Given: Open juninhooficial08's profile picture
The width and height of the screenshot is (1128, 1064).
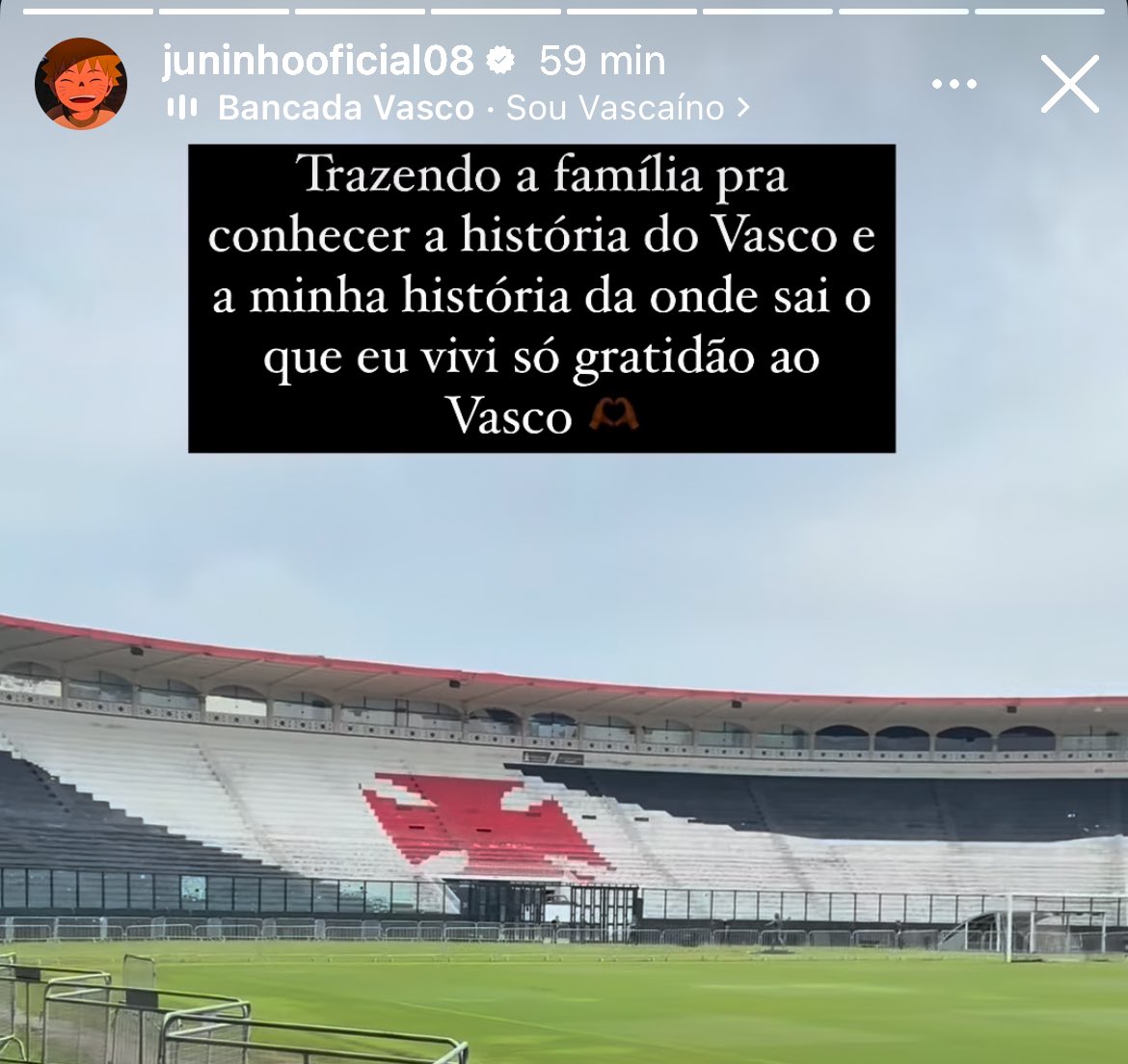Looking at the screenshot, I should pyautogui.click(x=81, y=84).
